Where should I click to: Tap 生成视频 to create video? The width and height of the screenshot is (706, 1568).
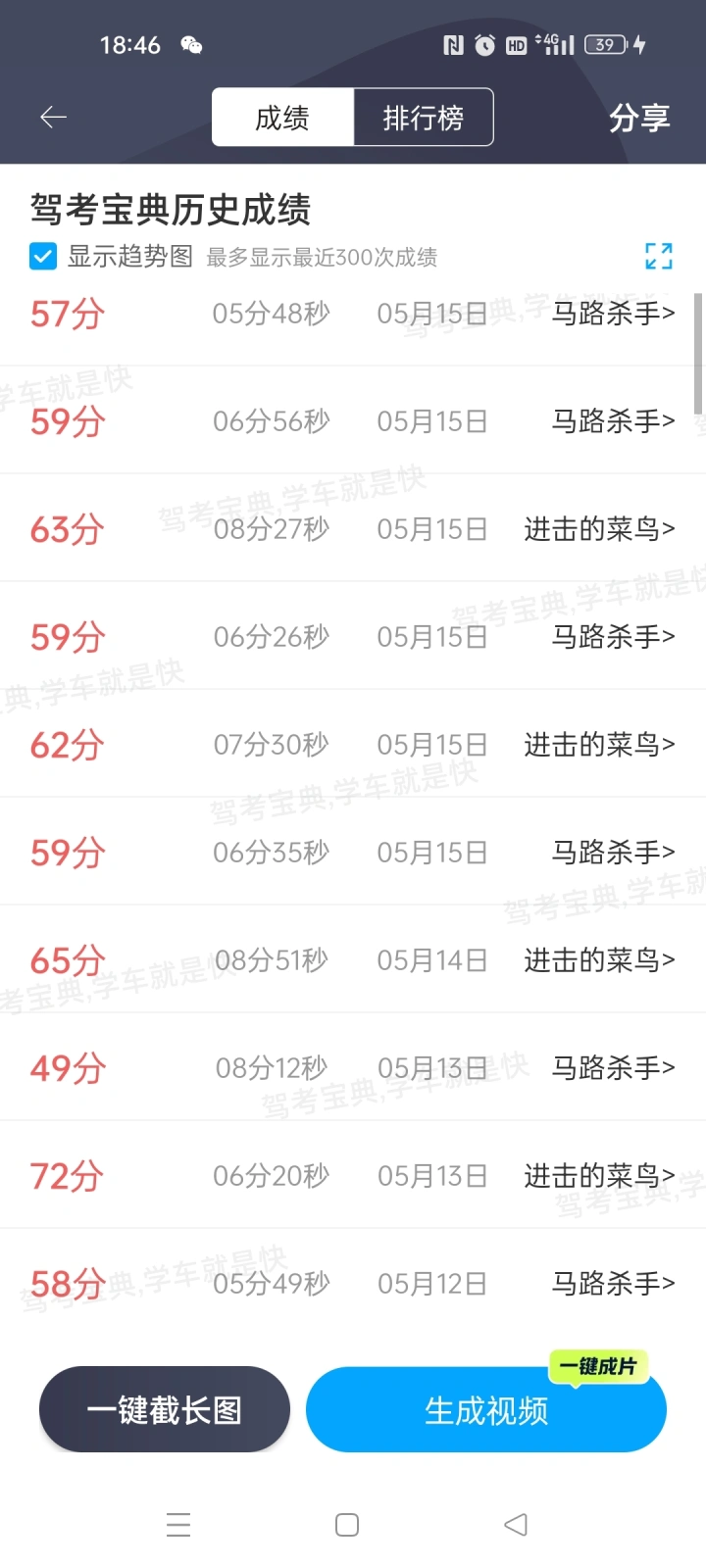coord(486,1409)
